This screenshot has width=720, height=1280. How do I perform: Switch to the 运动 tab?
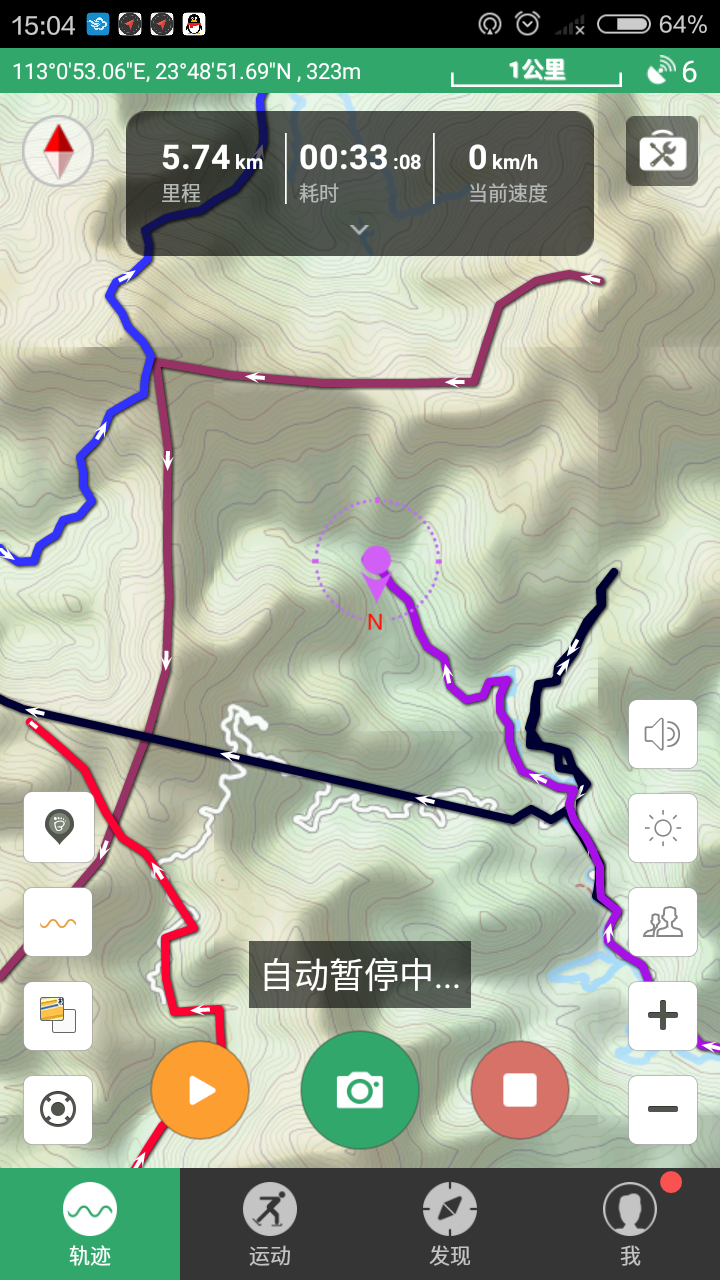(x=269, y=1220)
